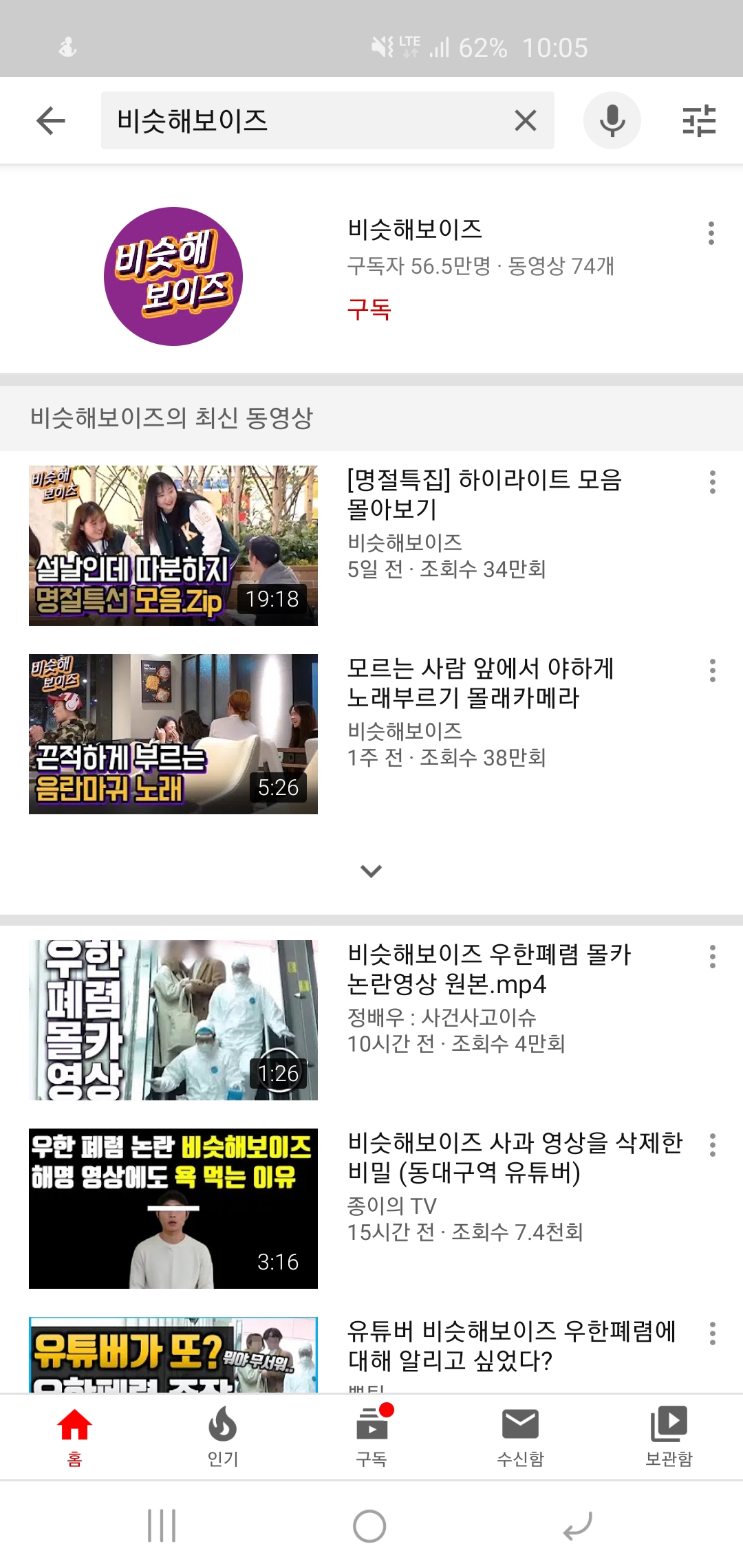
Task: Subscribe to 비슷해보이즈 with the 구독 button
Action: 369,309
